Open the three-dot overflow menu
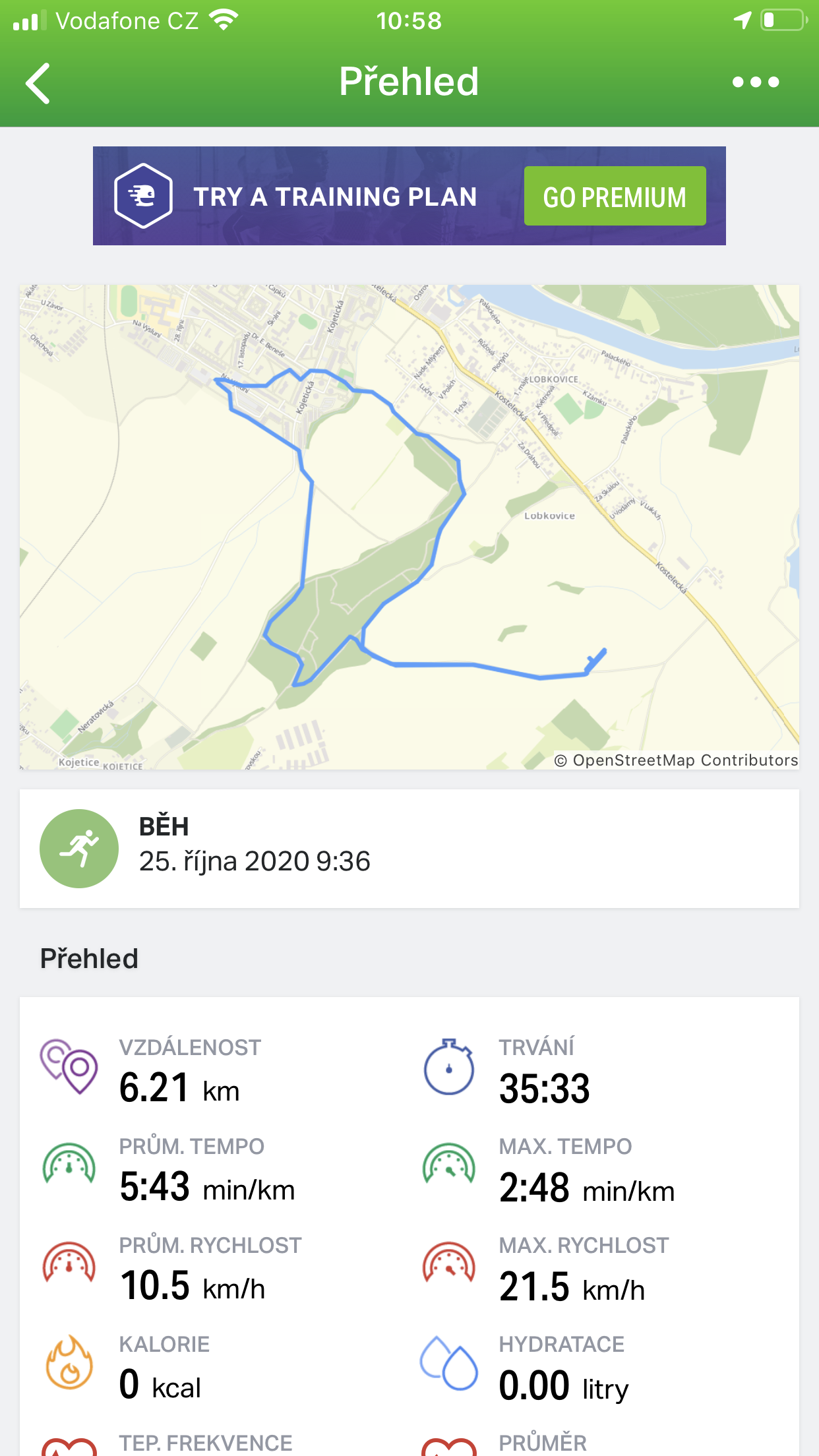The image size is (819, 1456). (756, 82)
